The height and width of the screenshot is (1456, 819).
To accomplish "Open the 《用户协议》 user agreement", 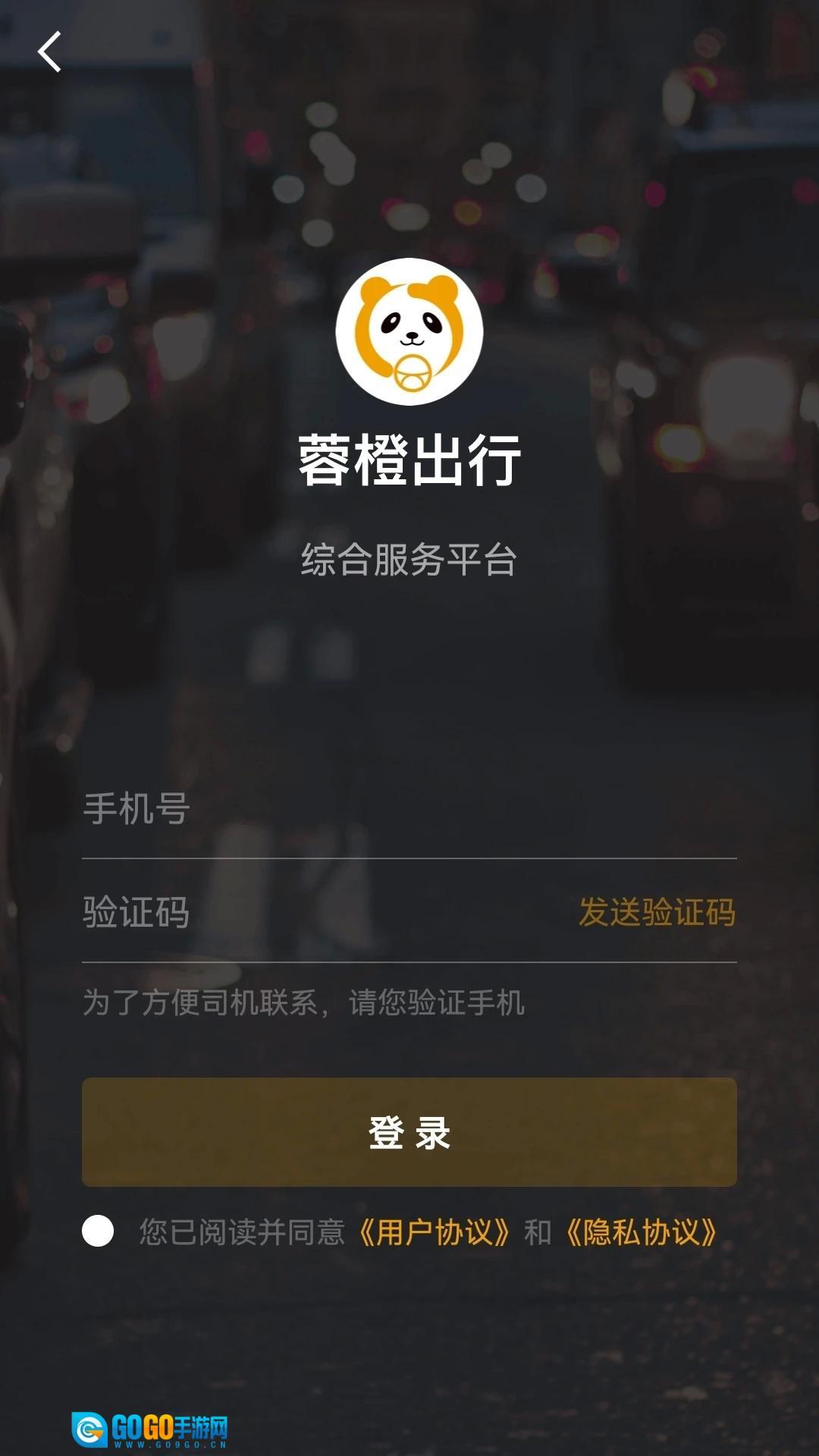I will (x=435, y=1232).
